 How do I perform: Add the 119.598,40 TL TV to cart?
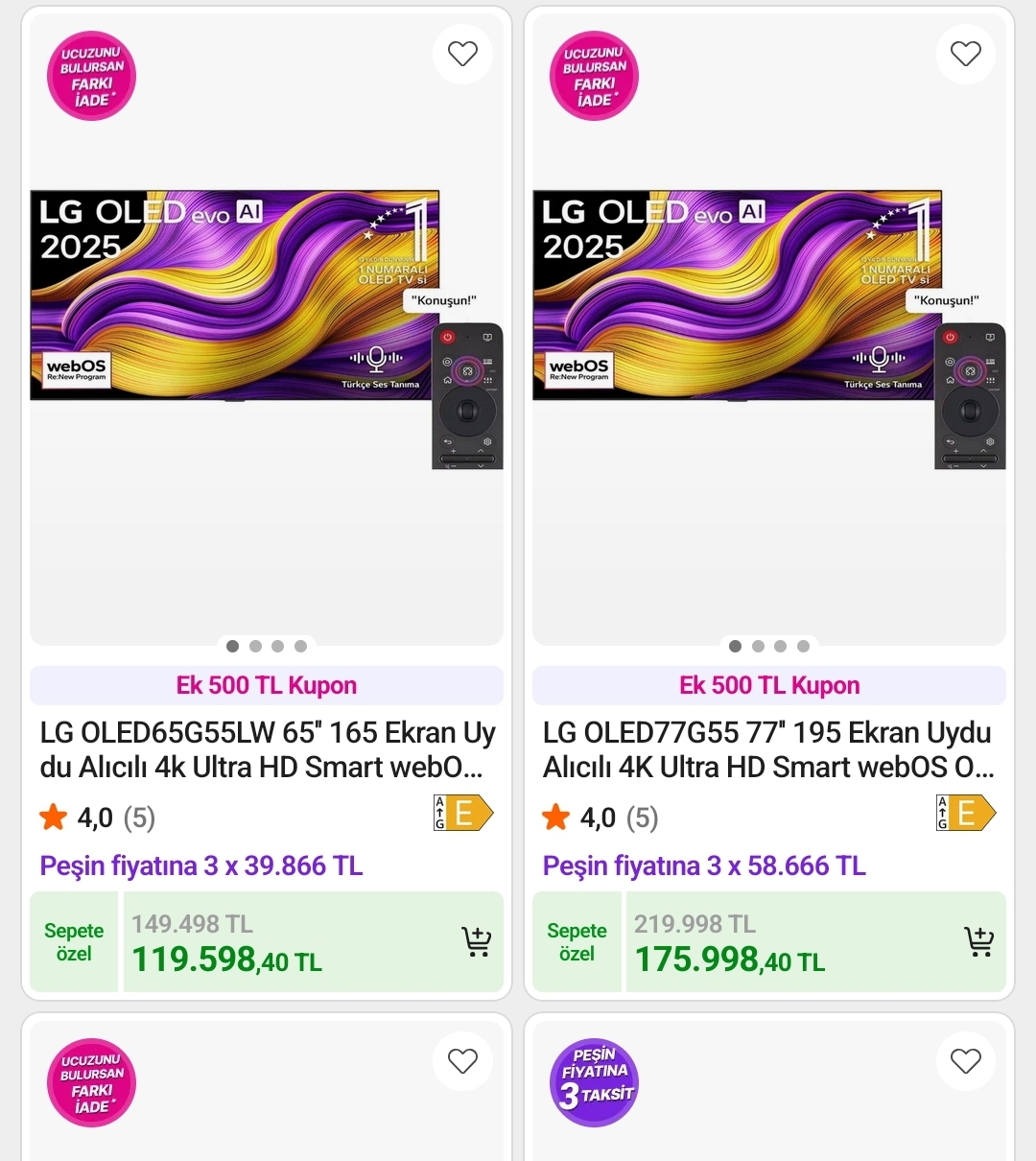[476, 941]
